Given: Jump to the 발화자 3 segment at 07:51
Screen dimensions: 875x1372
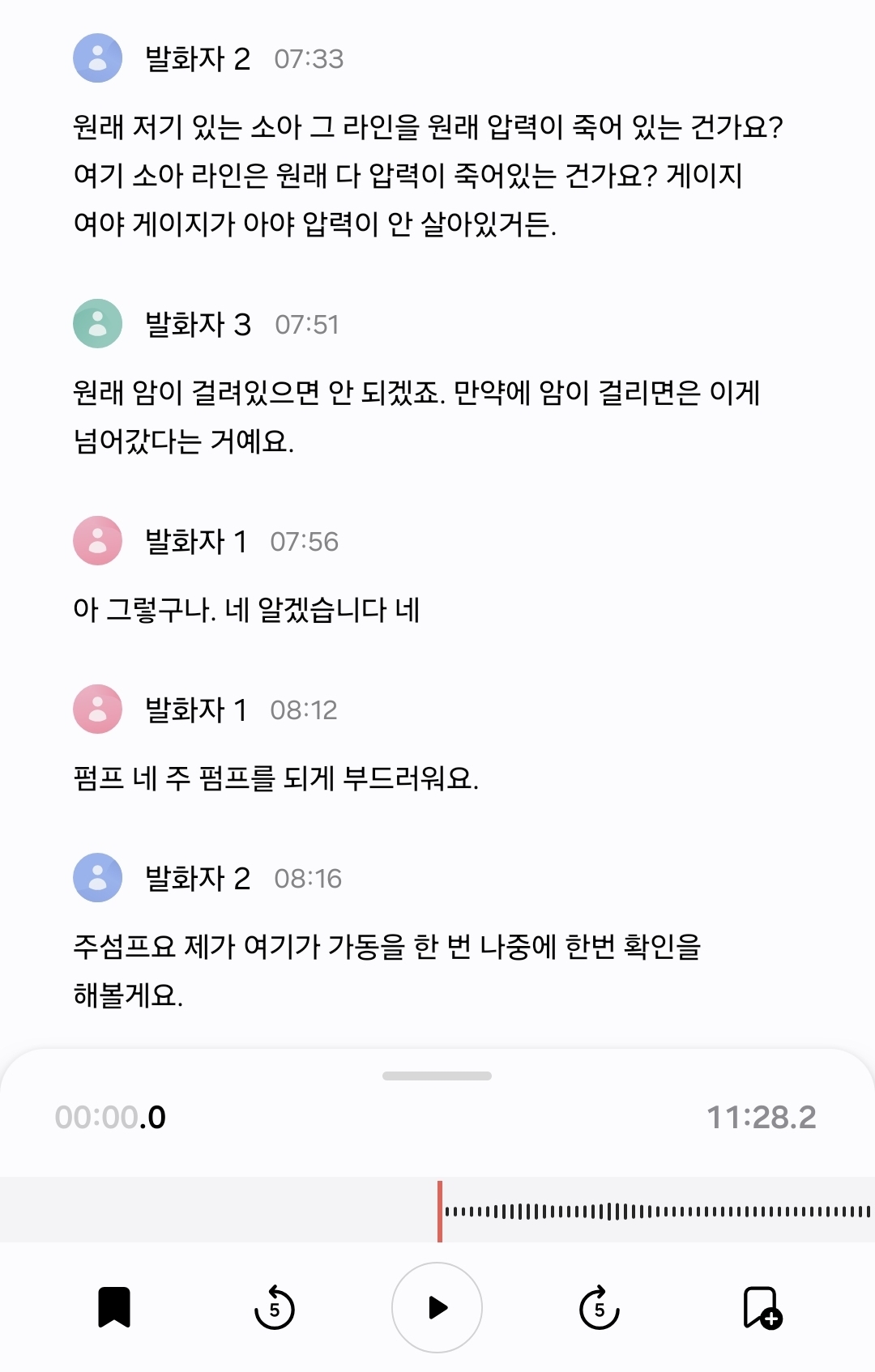Looking at the screenshot, I should pos(306,325).
